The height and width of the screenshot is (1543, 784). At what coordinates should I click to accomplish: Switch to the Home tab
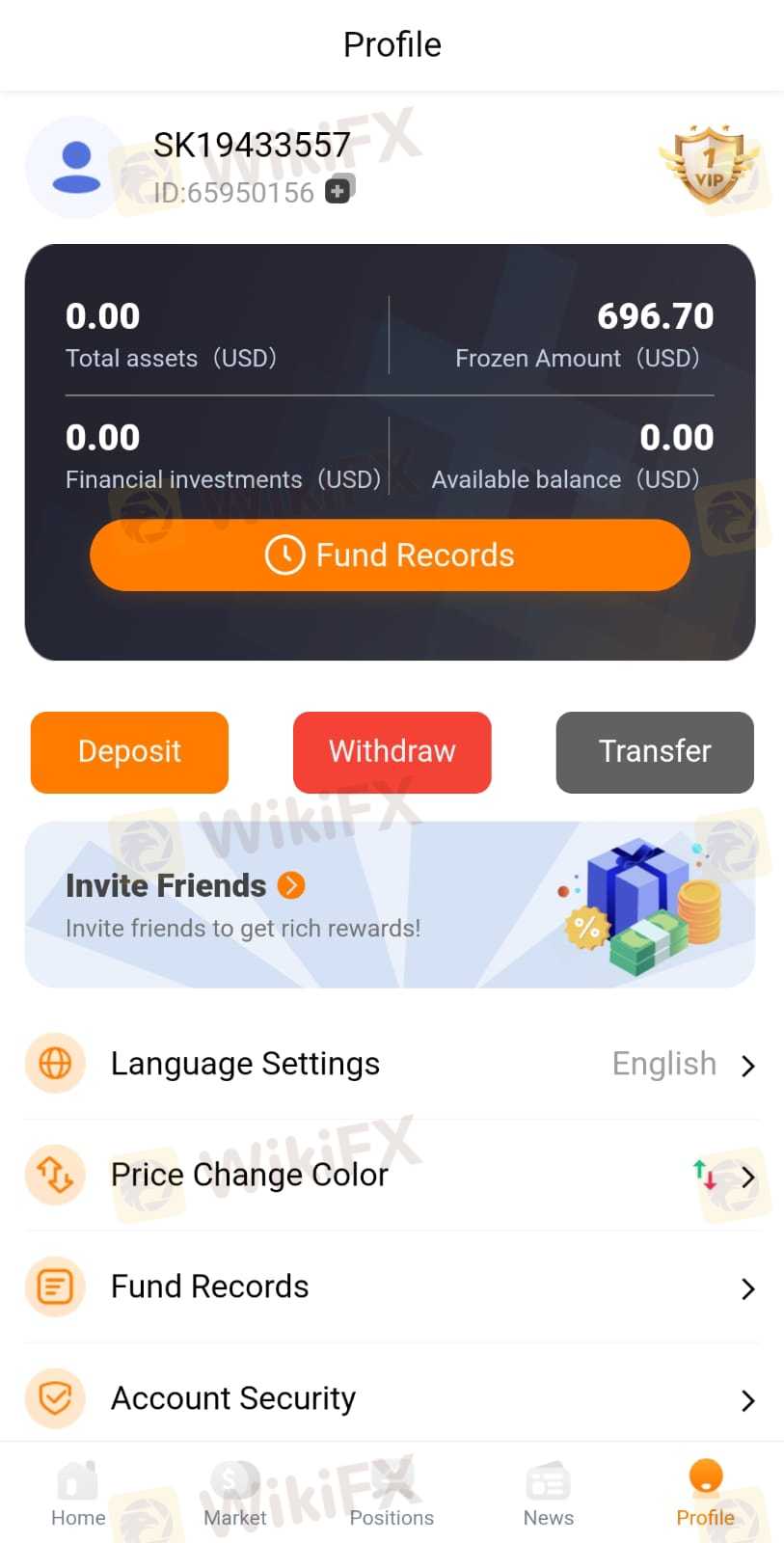point(78,1495)
